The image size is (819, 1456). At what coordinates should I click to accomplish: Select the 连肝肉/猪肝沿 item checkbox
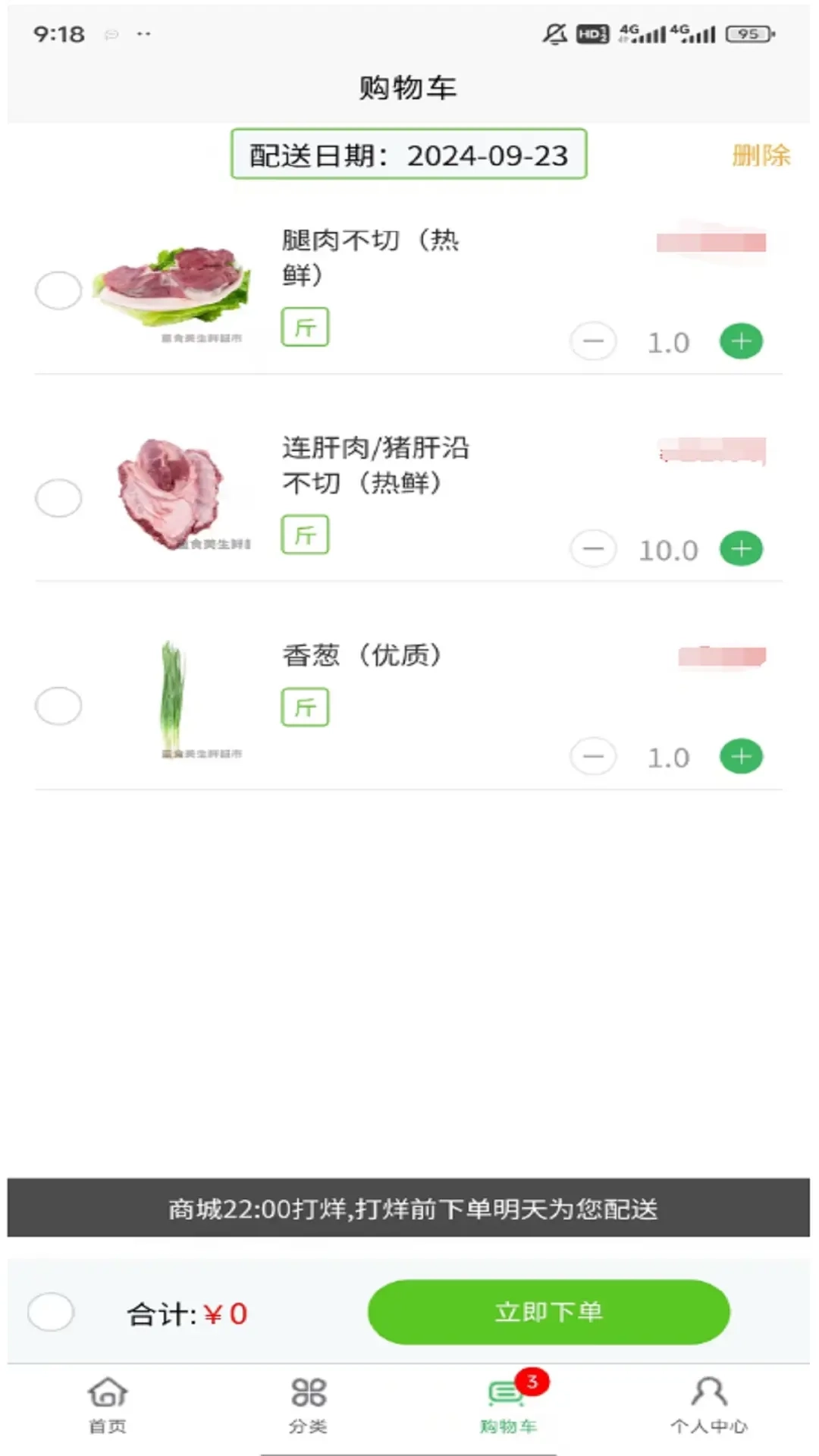coord(58,498)
